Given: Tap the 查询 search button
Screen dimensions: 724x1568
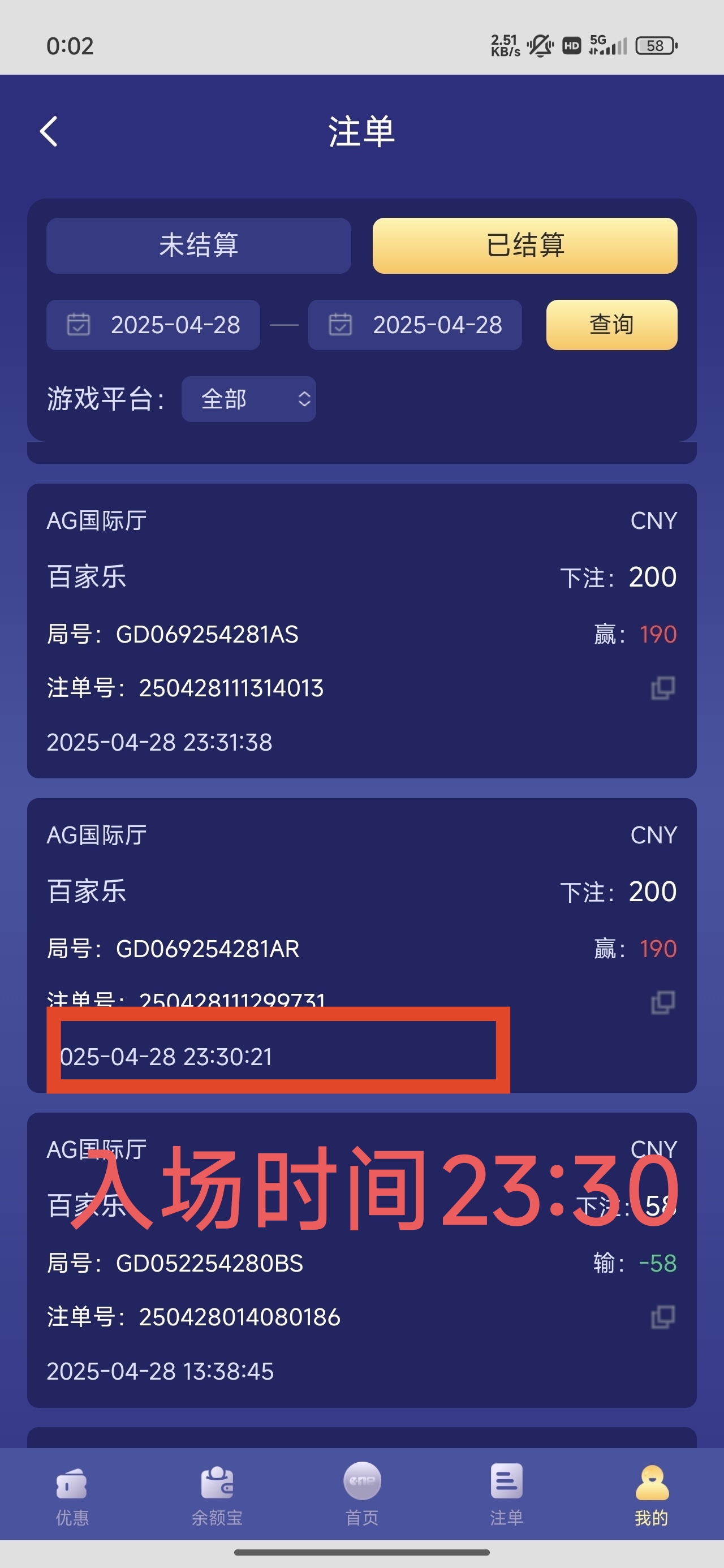Looking at the screenshot, I should point(611,325).
